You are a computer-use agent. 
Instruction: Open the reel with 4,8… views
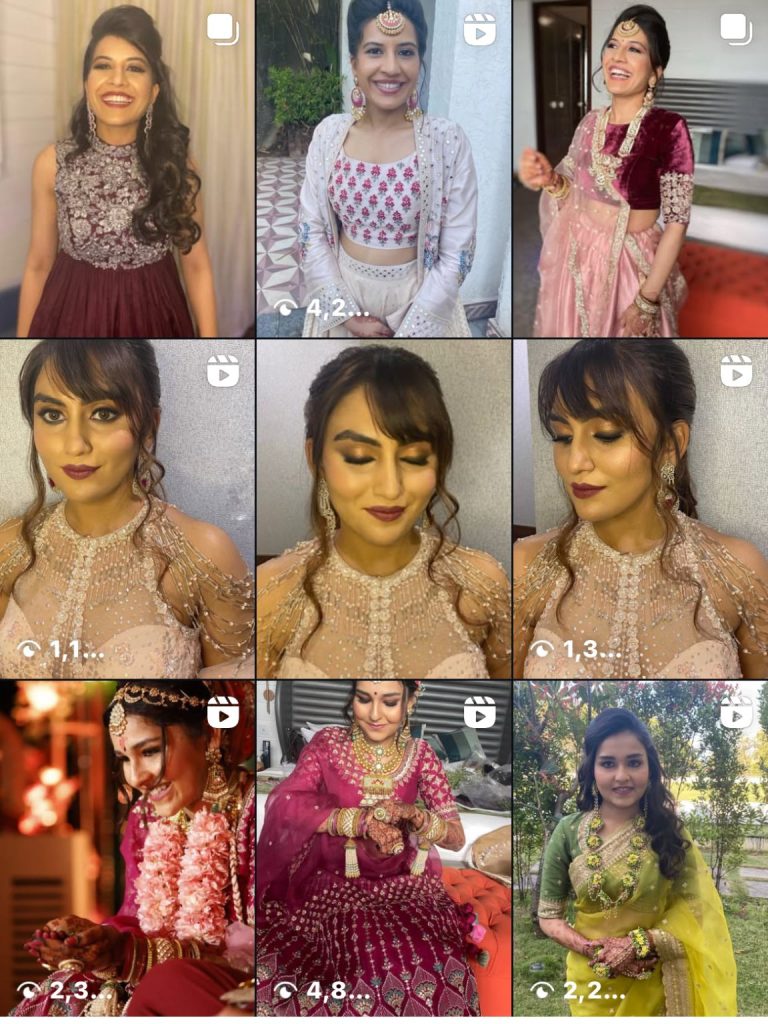[383, 848]
